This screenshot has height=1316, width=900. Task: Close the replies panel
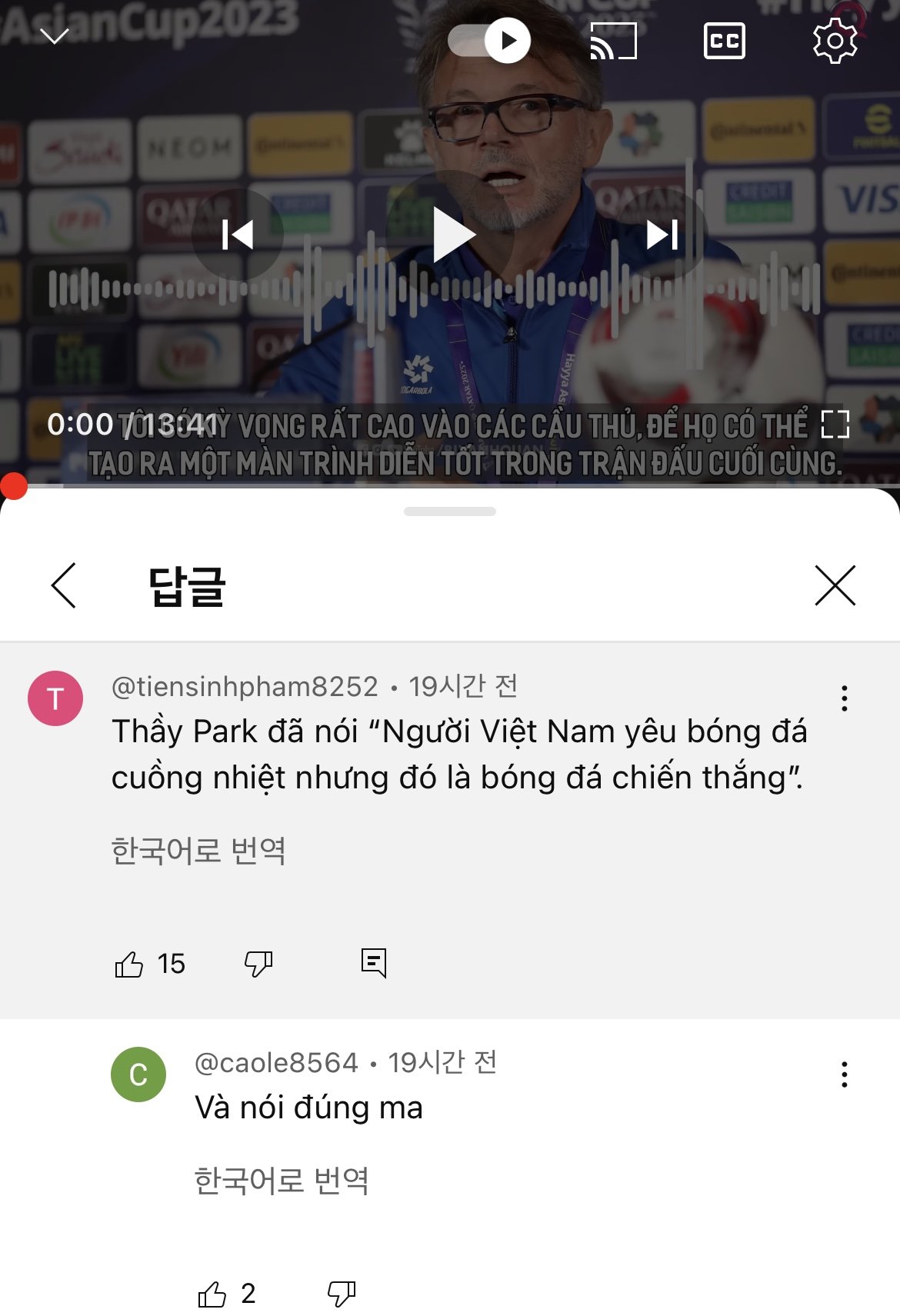click(x=835, y=585)
